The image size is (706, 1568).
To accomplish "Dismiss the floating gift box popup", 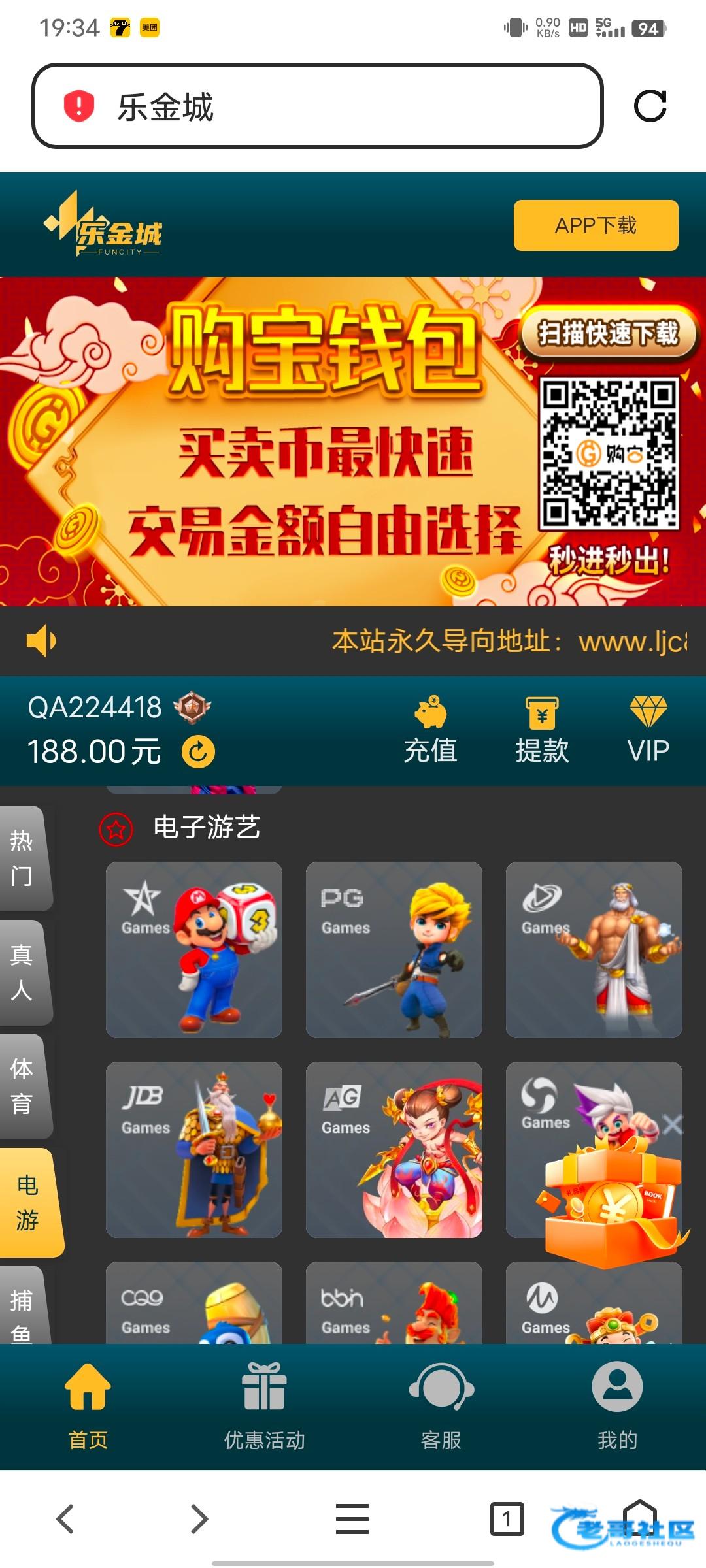I will click(x=672, y=1124).
